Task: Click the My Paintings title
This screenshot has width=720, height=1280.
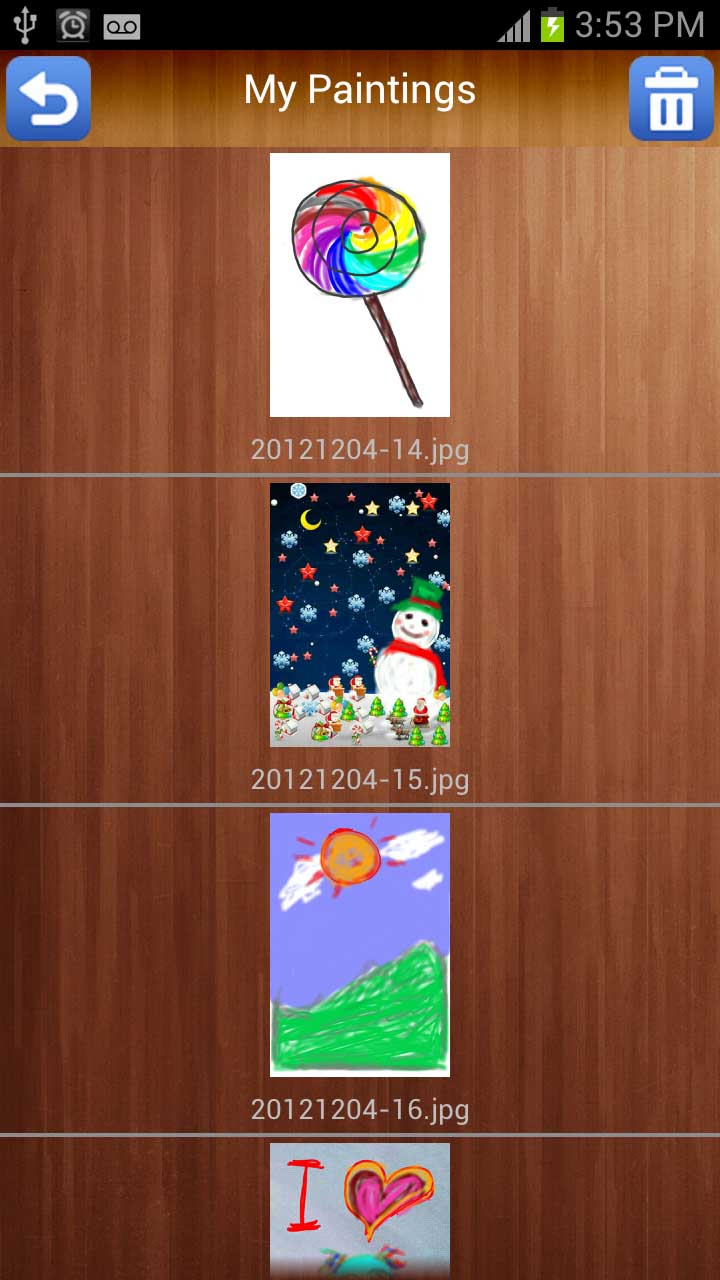Action: (360, 90)
